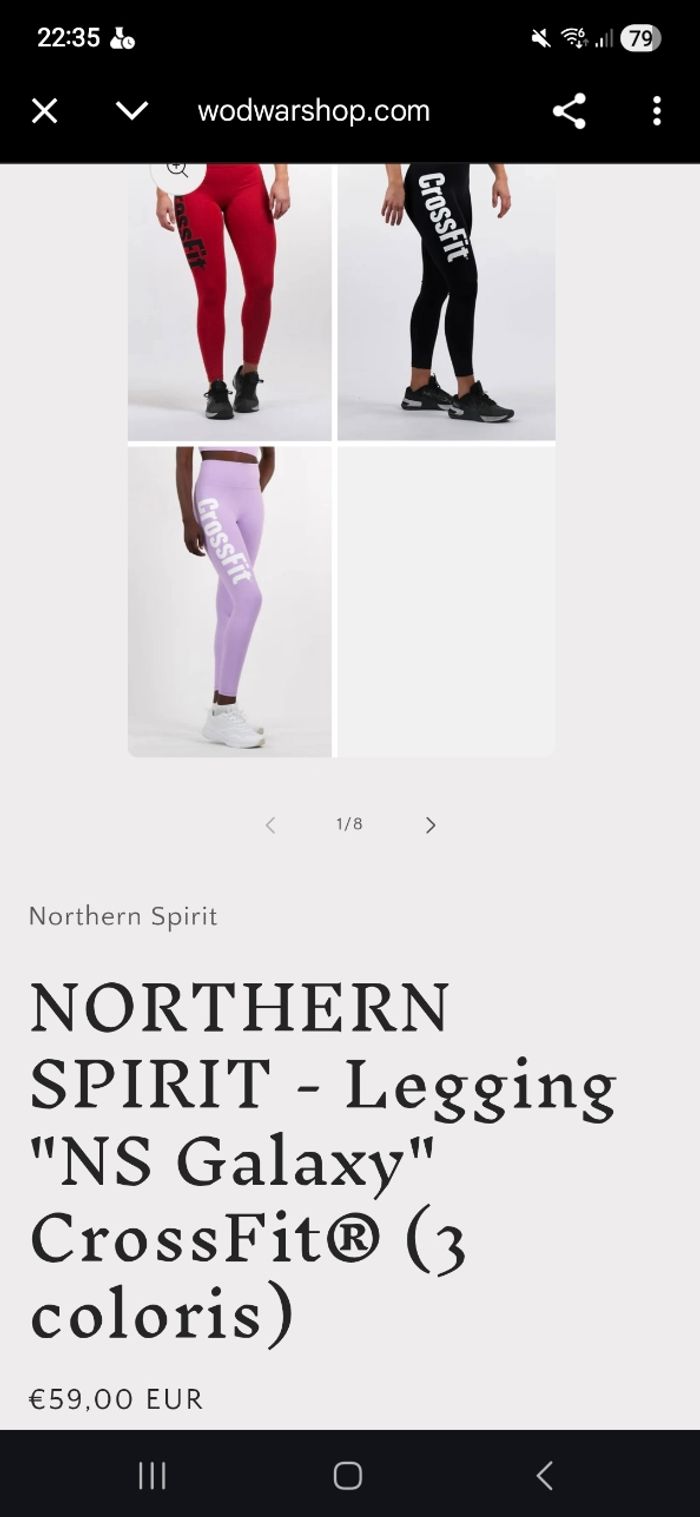The image size is (700, 1517).
Task: Zoom into the product image with magnifier
Action: tap(178, 171)
